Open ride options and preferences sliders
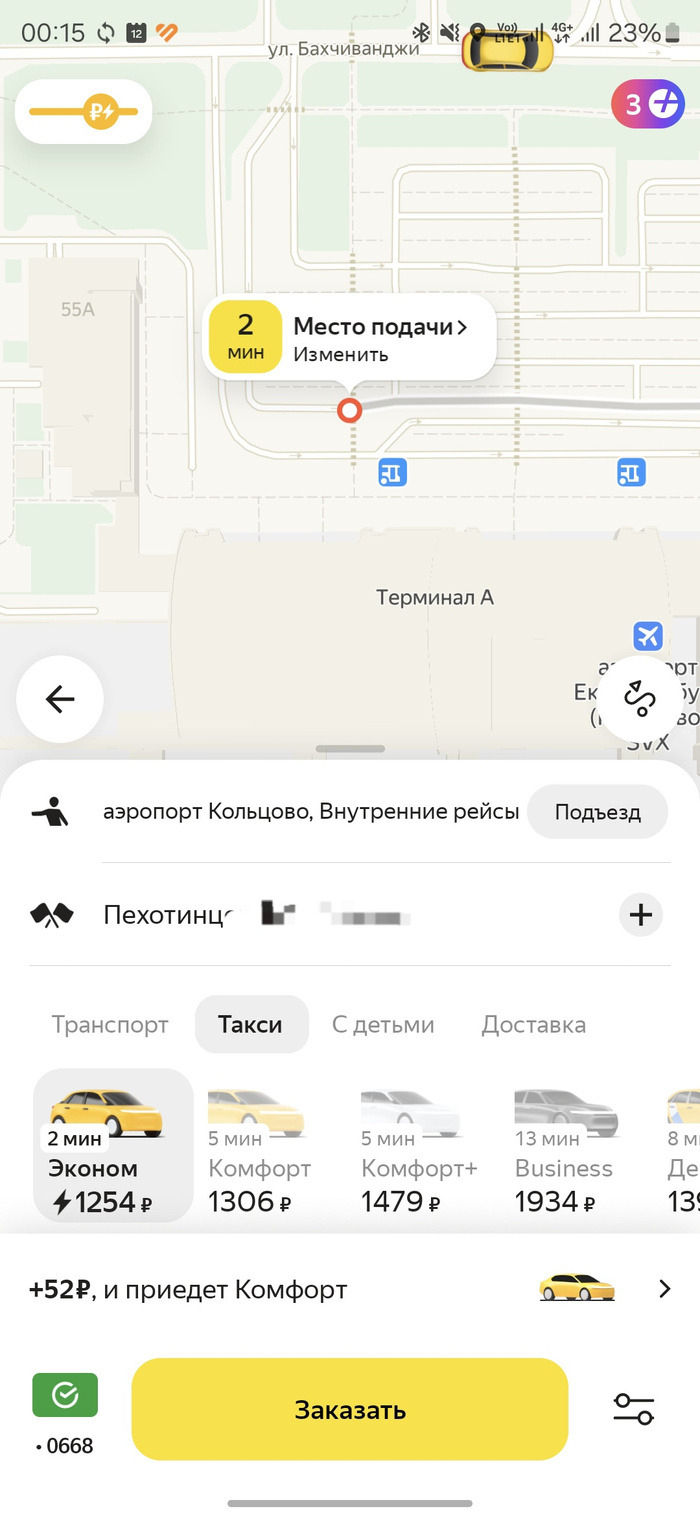 pos(633,1409)
